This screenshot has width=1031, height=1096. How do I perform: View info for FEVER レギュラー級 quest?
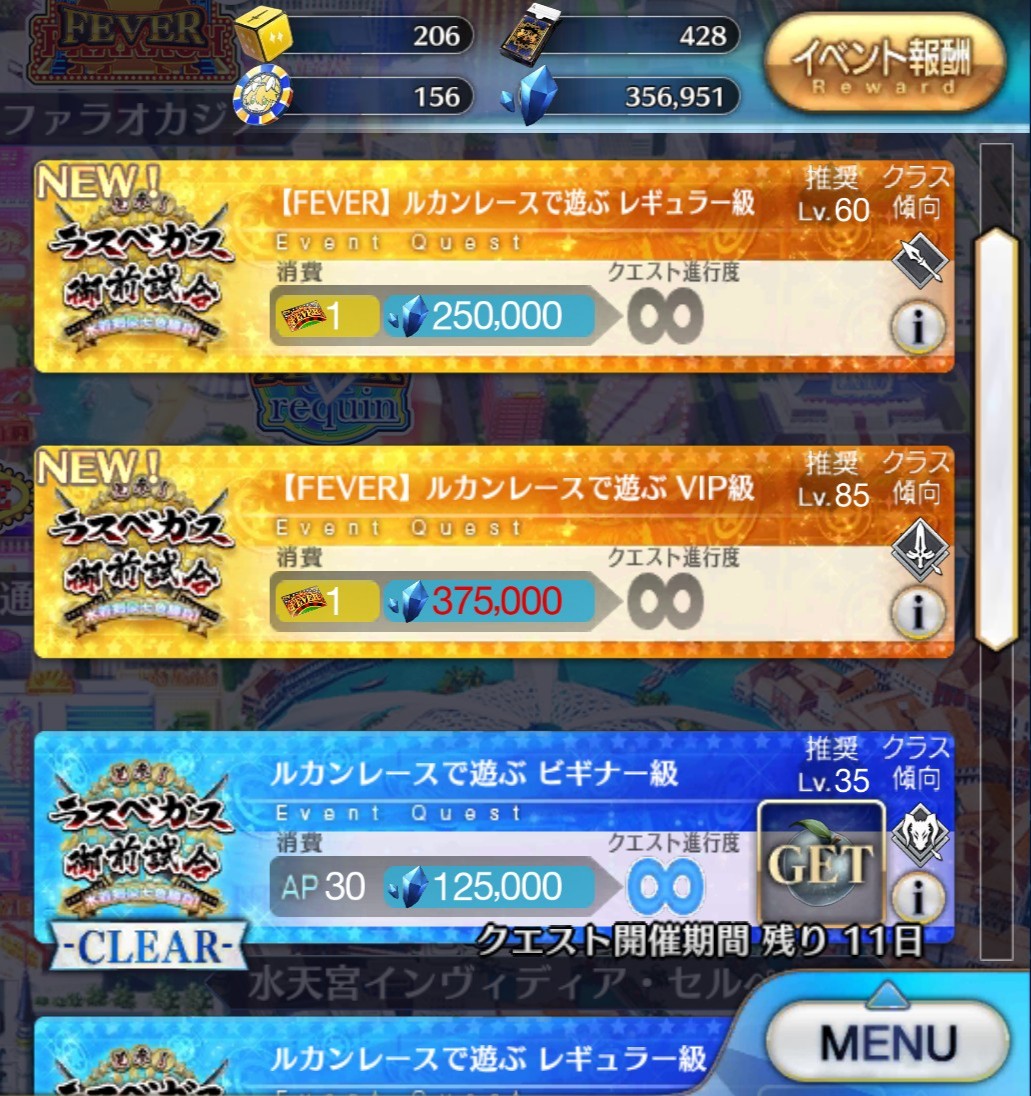click(918, 325)
